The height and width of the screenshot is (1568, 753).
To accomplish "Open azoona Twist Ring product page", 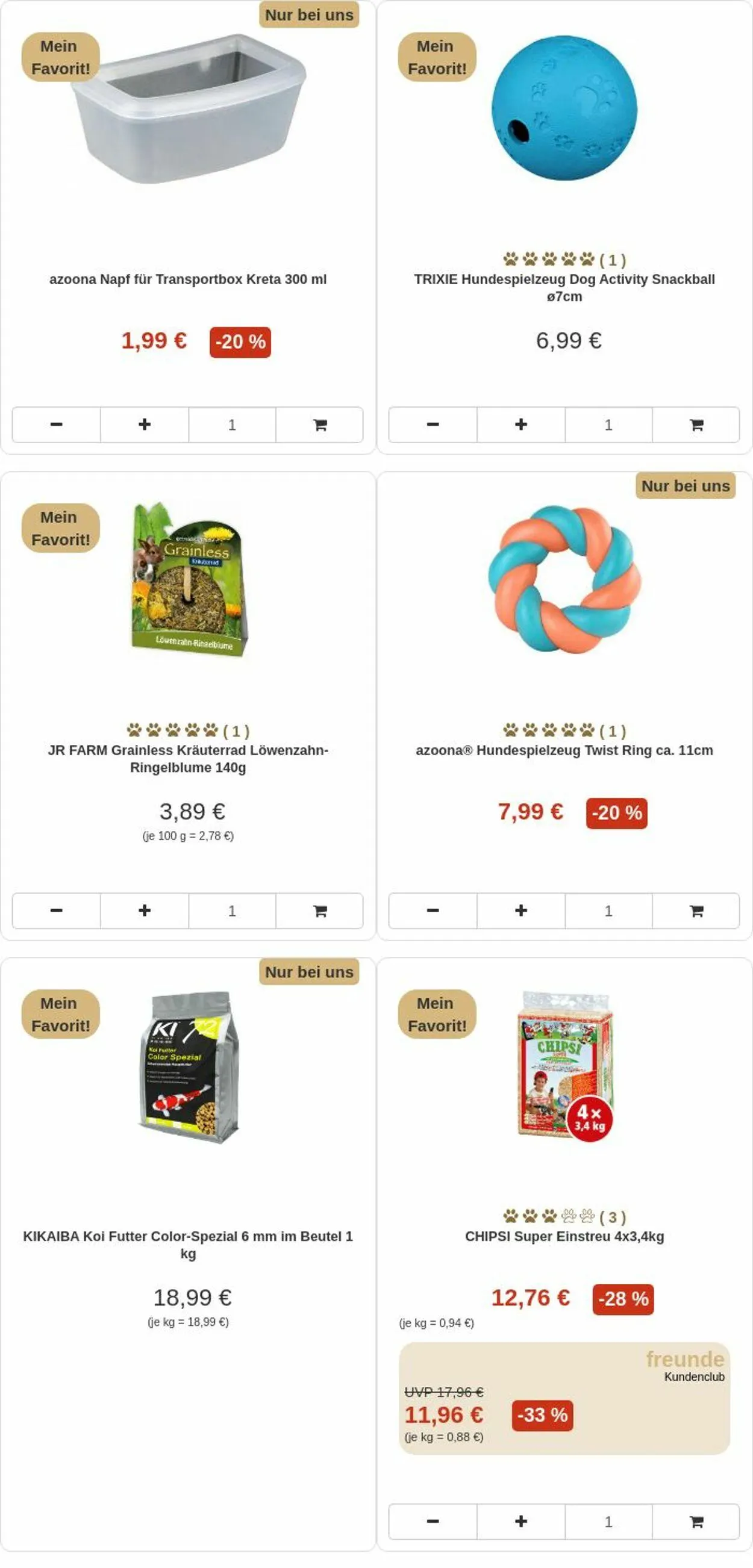I will pyautogui.click(x=564, y=750).
